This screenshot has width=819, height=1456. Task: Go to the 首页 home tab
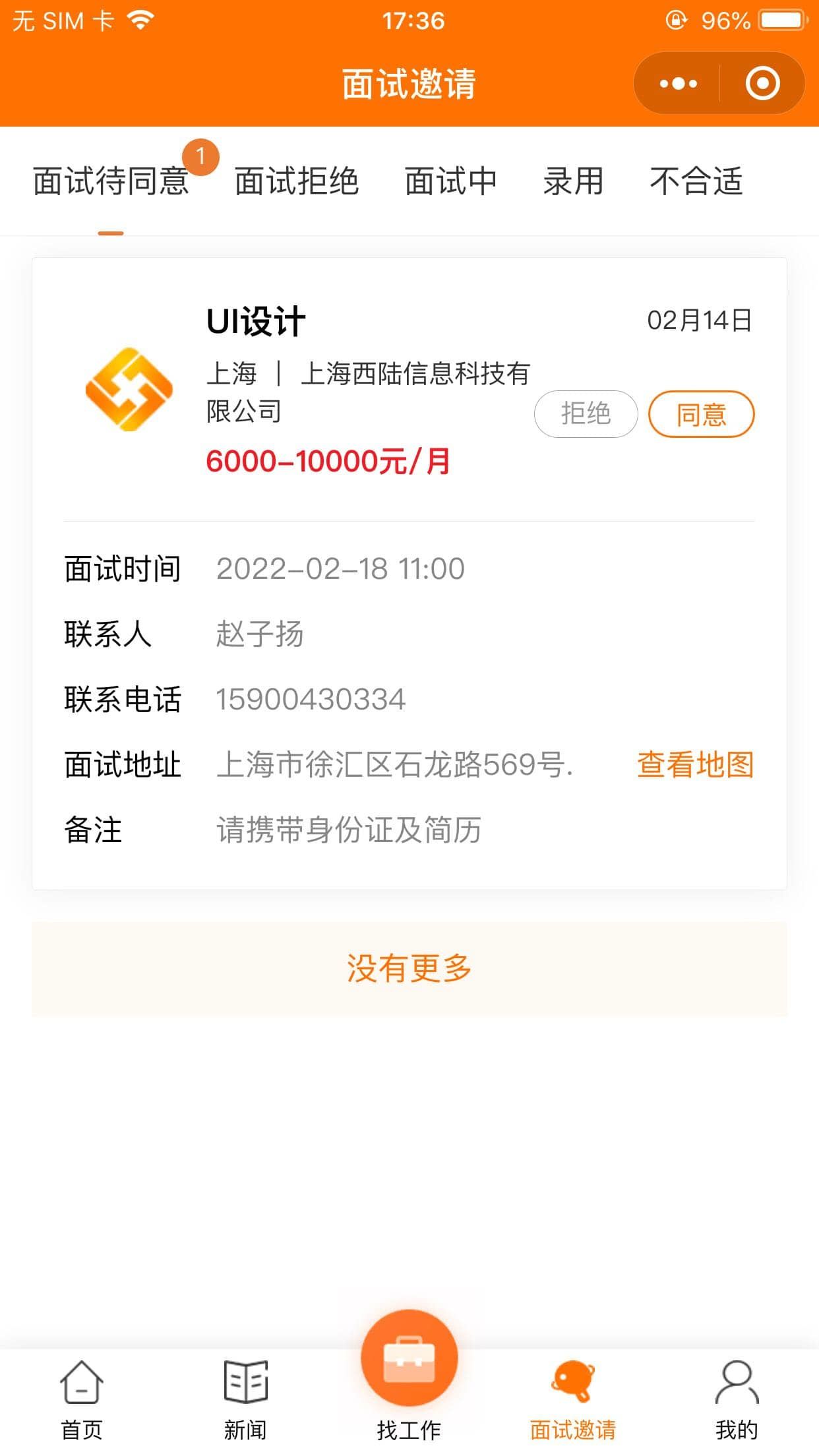[82, 1400]
